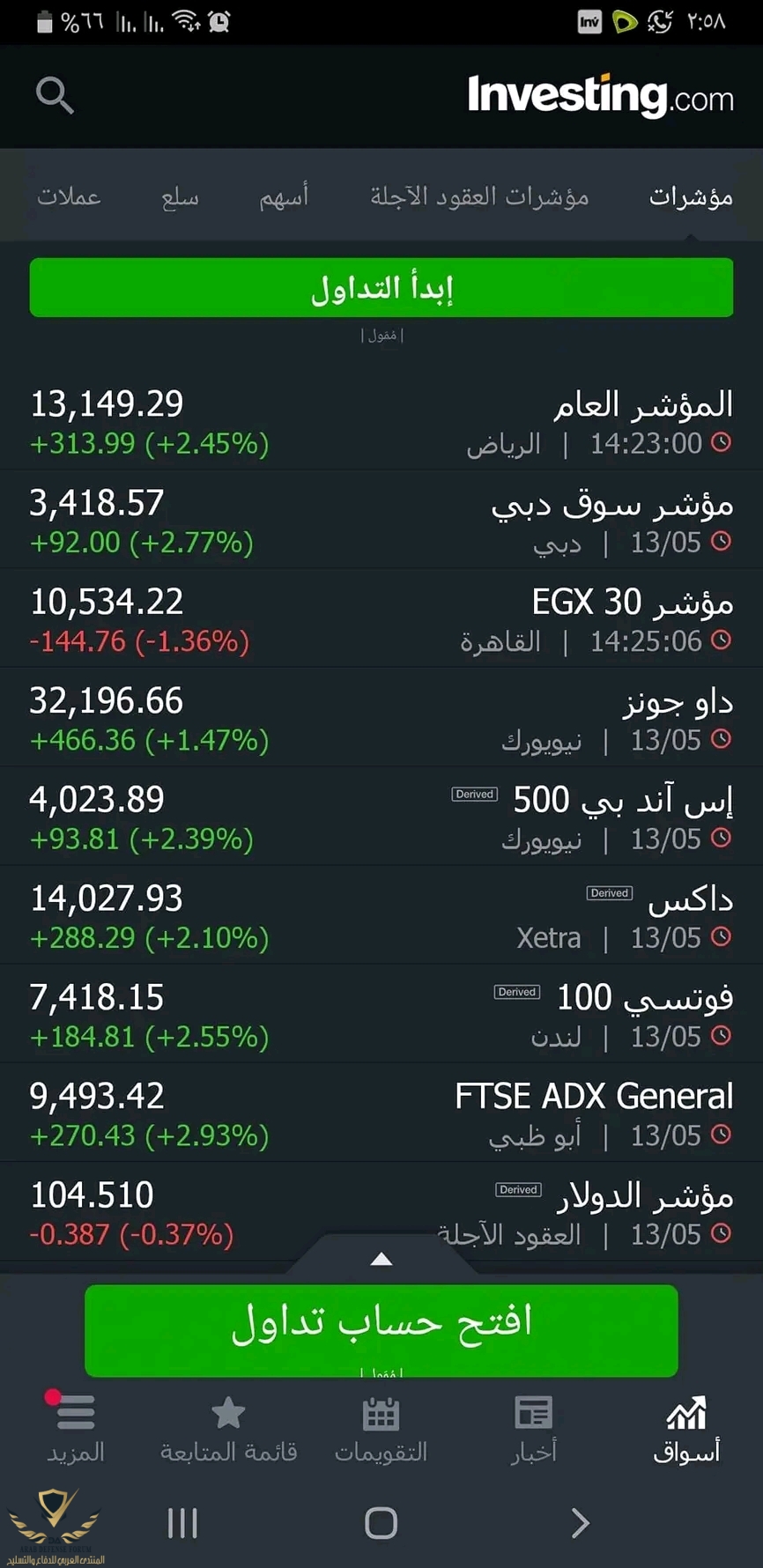The image size is (763, 1568).
Task: Open the المؤشر العام Riyadh index row
Action: coord(381,423)
